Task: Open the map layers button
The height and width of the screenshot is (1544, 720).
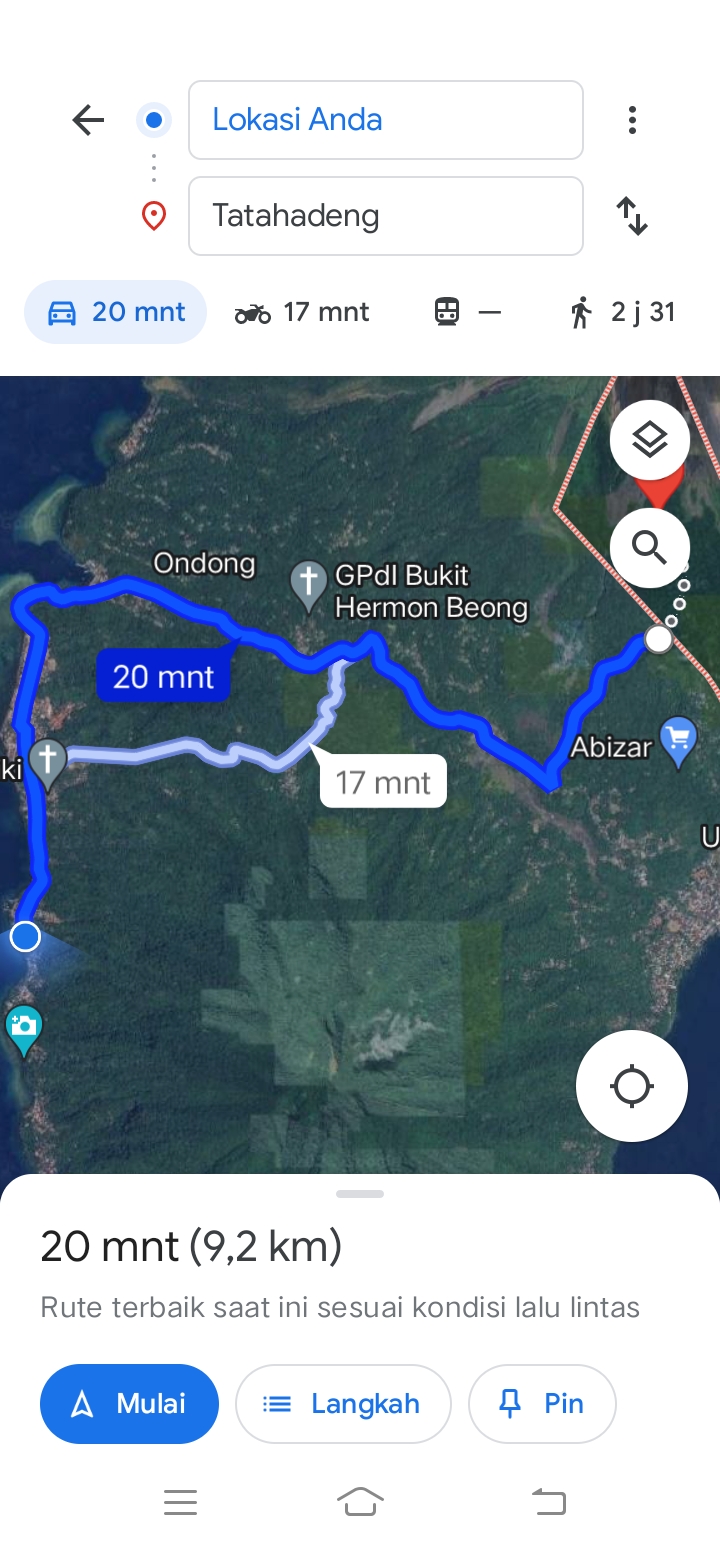Action: tap(650, 440)
